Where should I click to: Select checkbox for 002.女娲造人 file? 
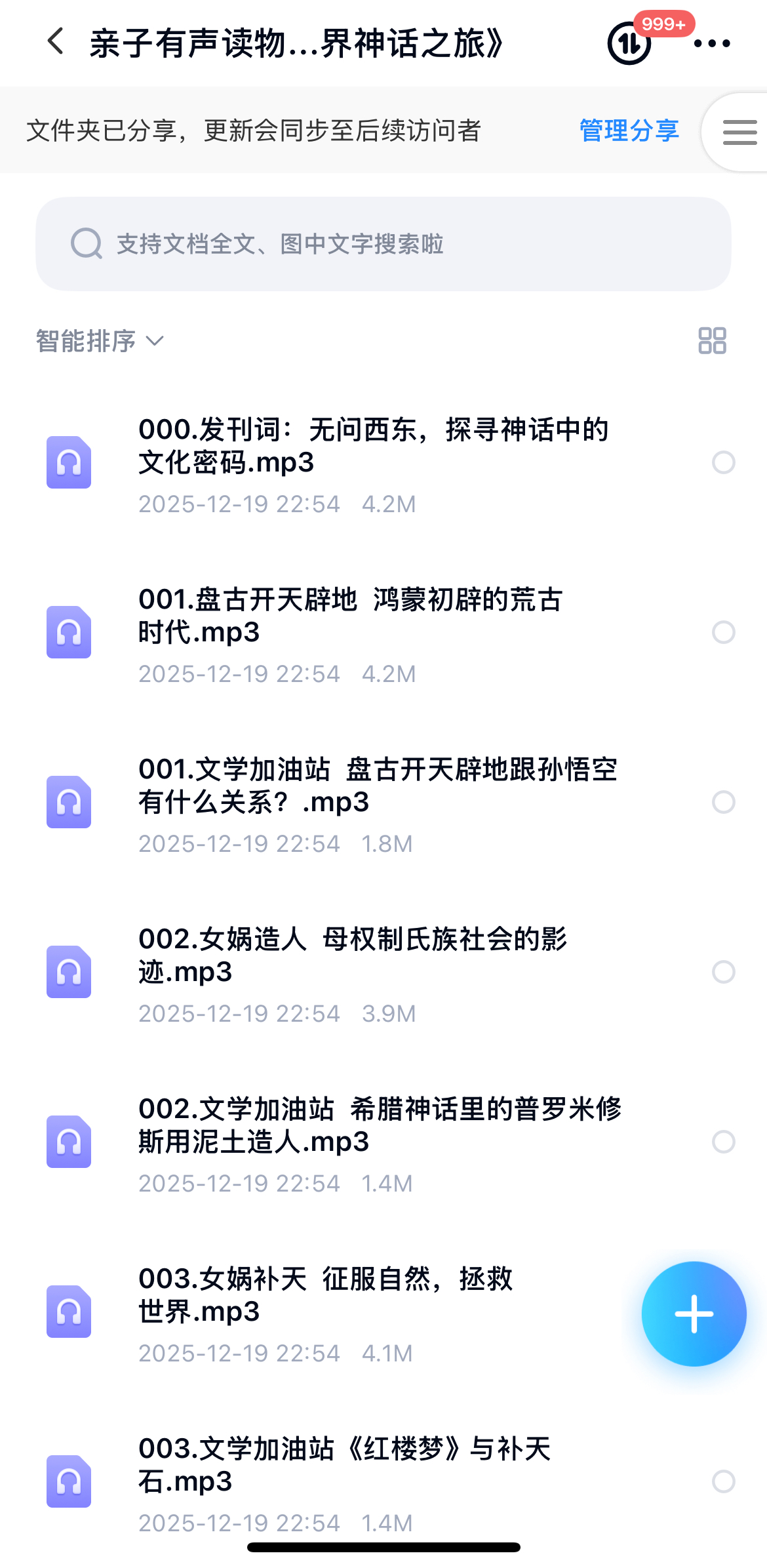[x=723, y=972]
